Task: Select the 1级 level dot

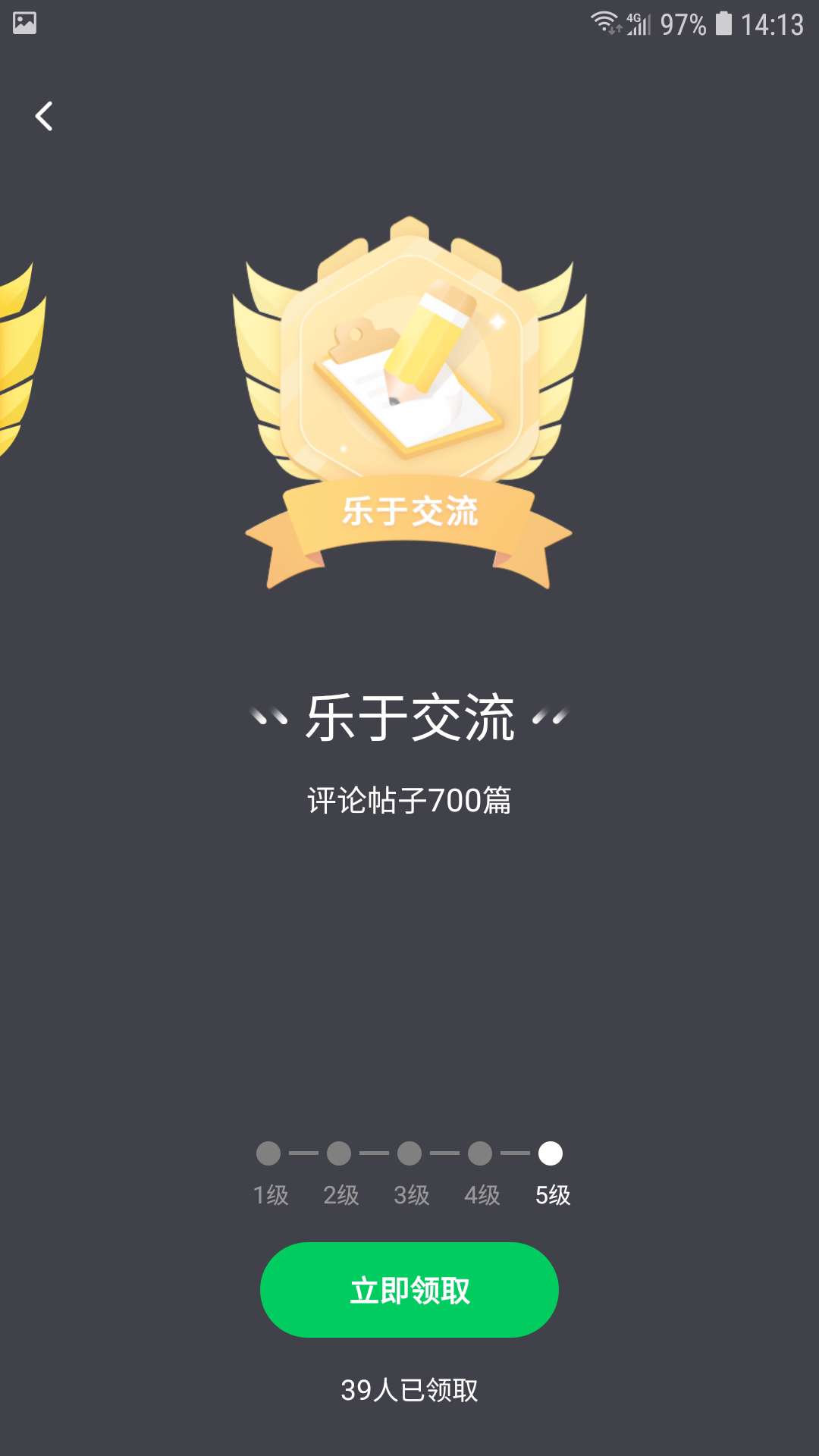Action: tap(269, 1153)
